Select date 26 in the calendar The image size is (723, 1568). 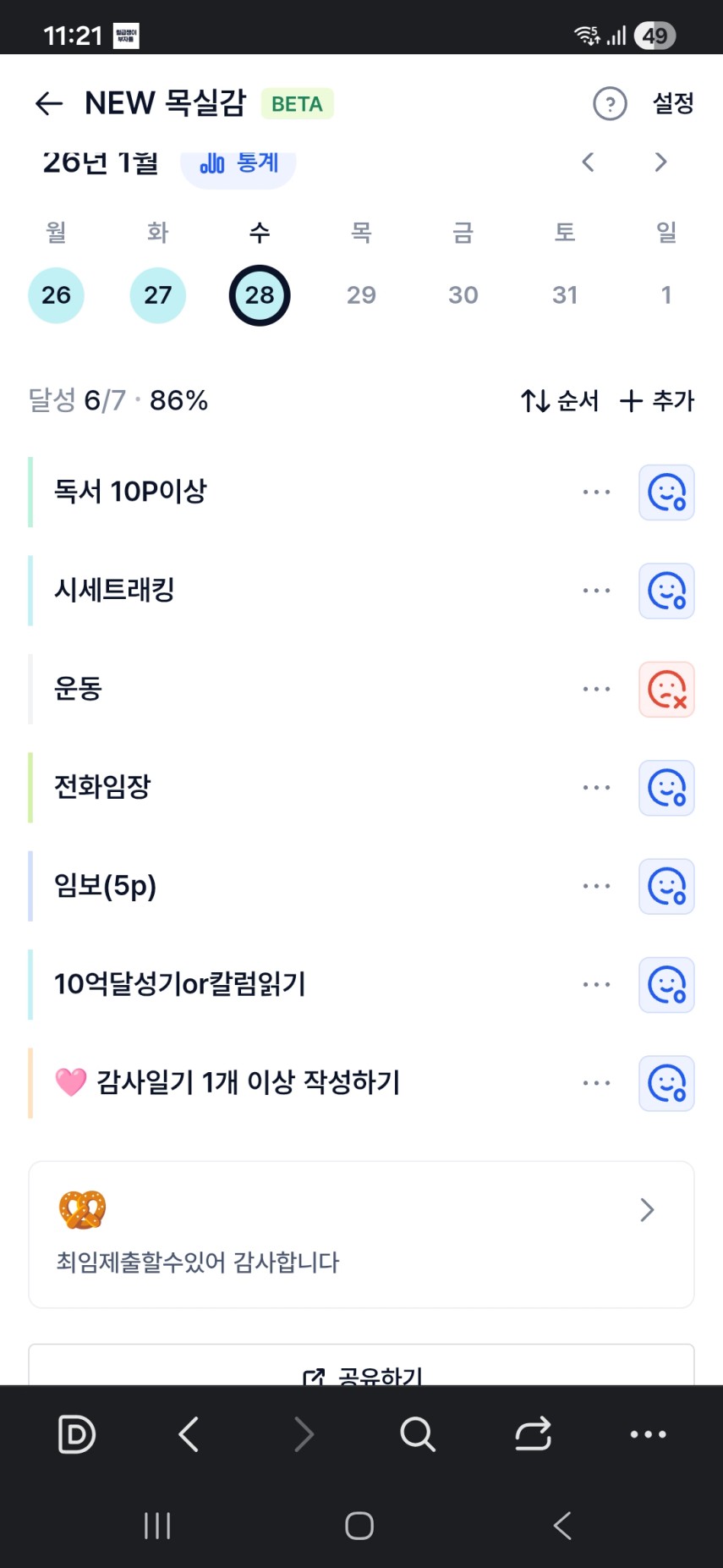coord(56,295)
